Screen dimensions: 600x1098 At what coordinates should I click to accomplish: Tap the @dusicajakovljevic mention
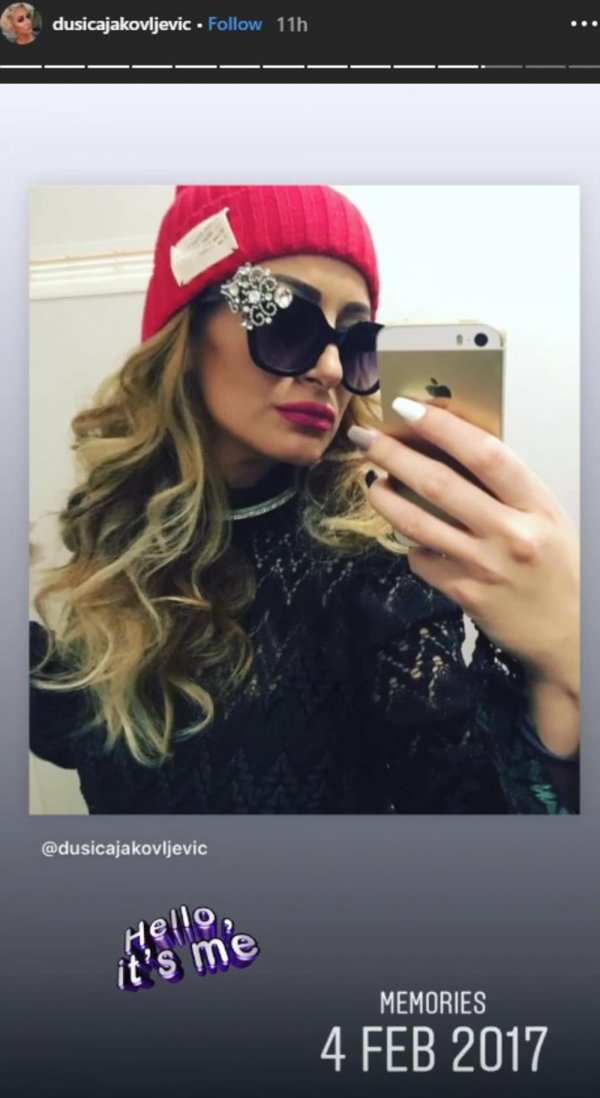click(123, 848)
